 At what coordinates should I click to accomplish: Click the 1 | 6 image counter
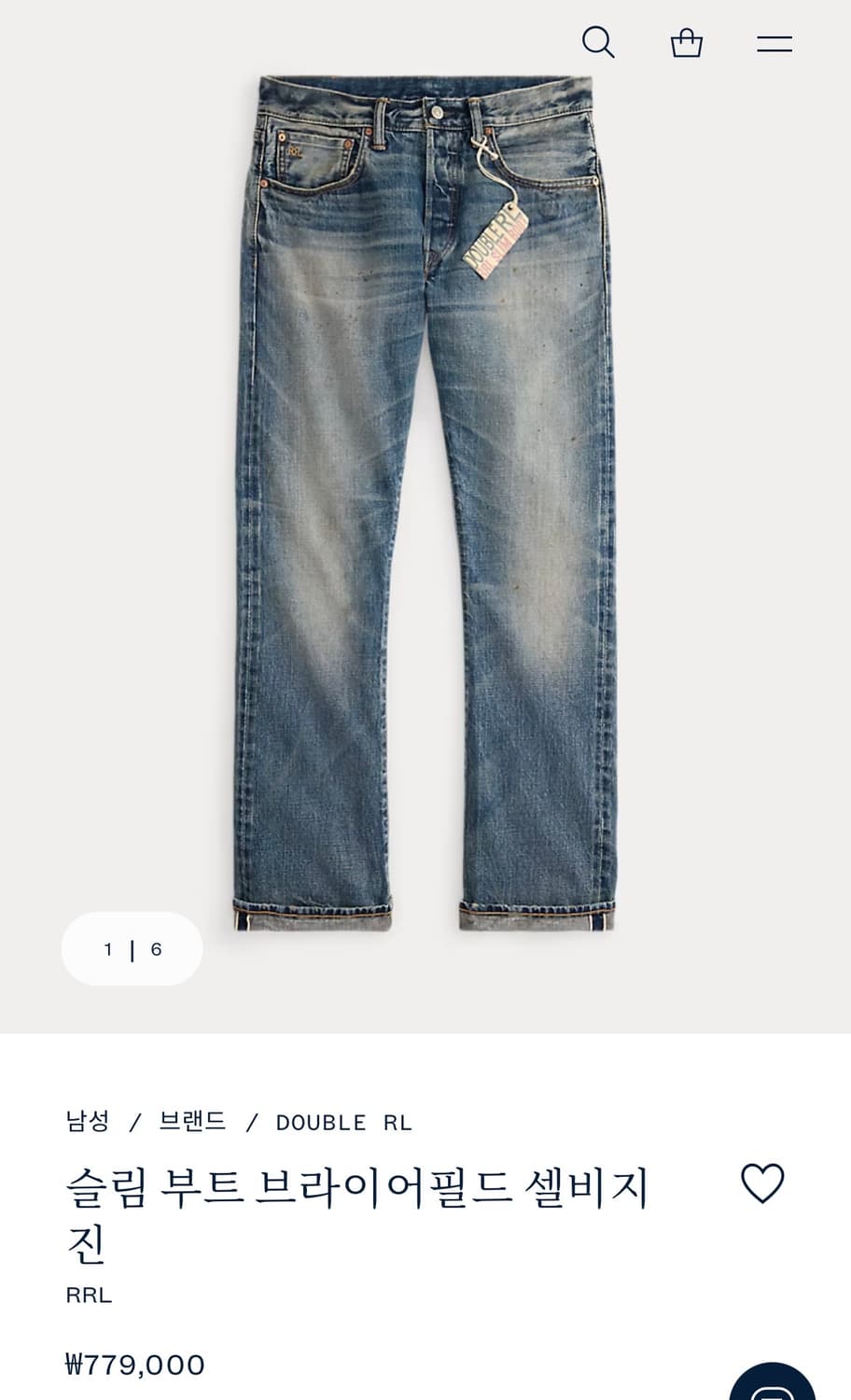click(x=132, y=949)
